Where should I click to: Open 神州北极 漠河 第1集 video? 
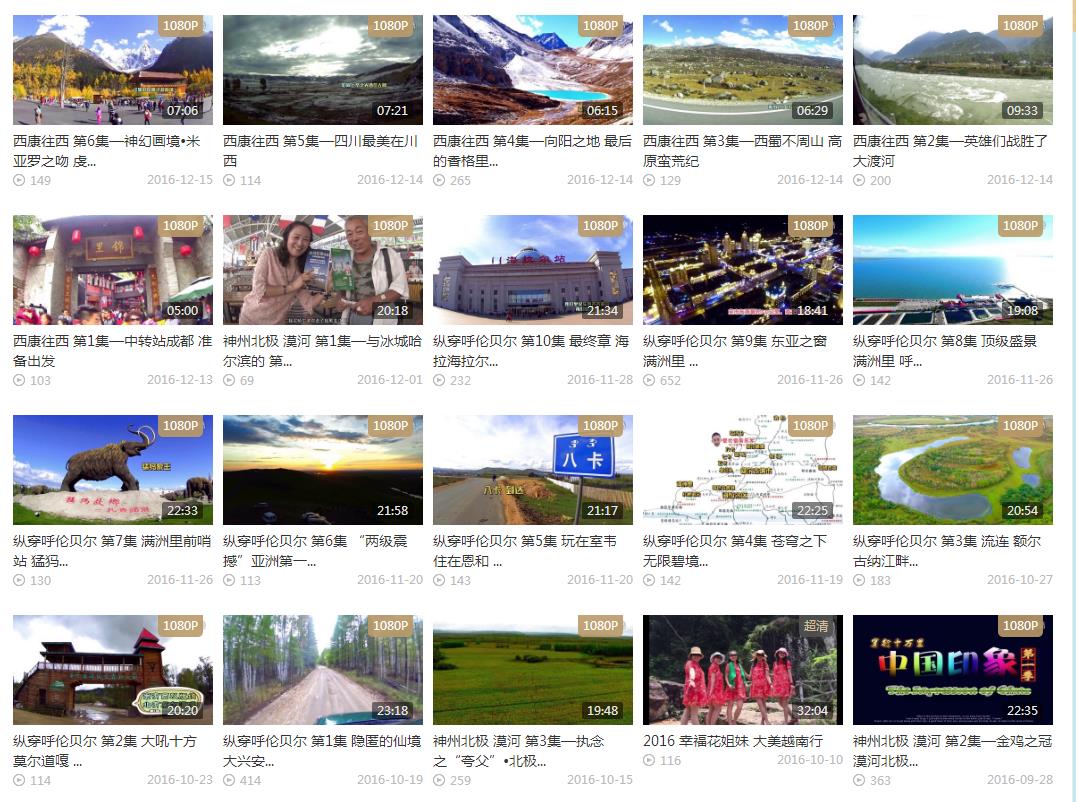click(322, 270)
